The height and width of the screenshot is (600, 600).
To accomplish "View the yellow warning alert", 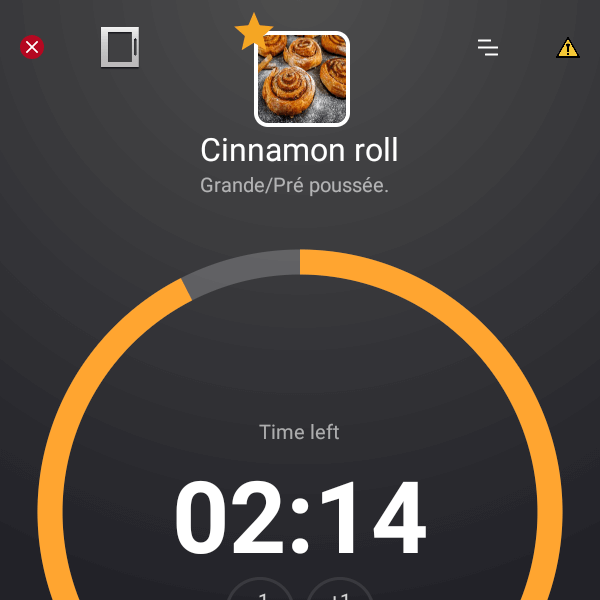I will (x=567, y=47).
